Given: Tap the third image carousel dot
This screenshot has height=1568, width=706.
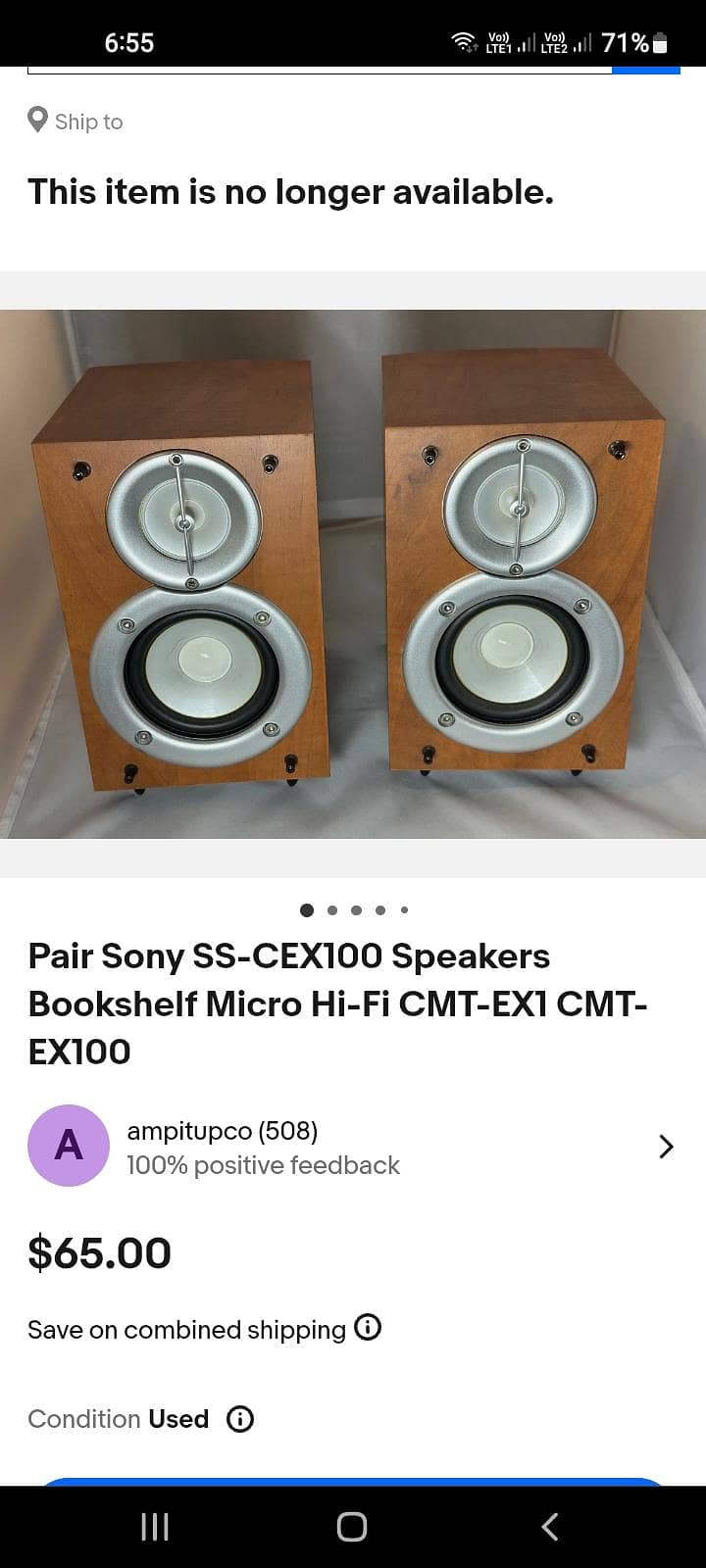Looking at the screenshot, I should click(x=356, y=909).
